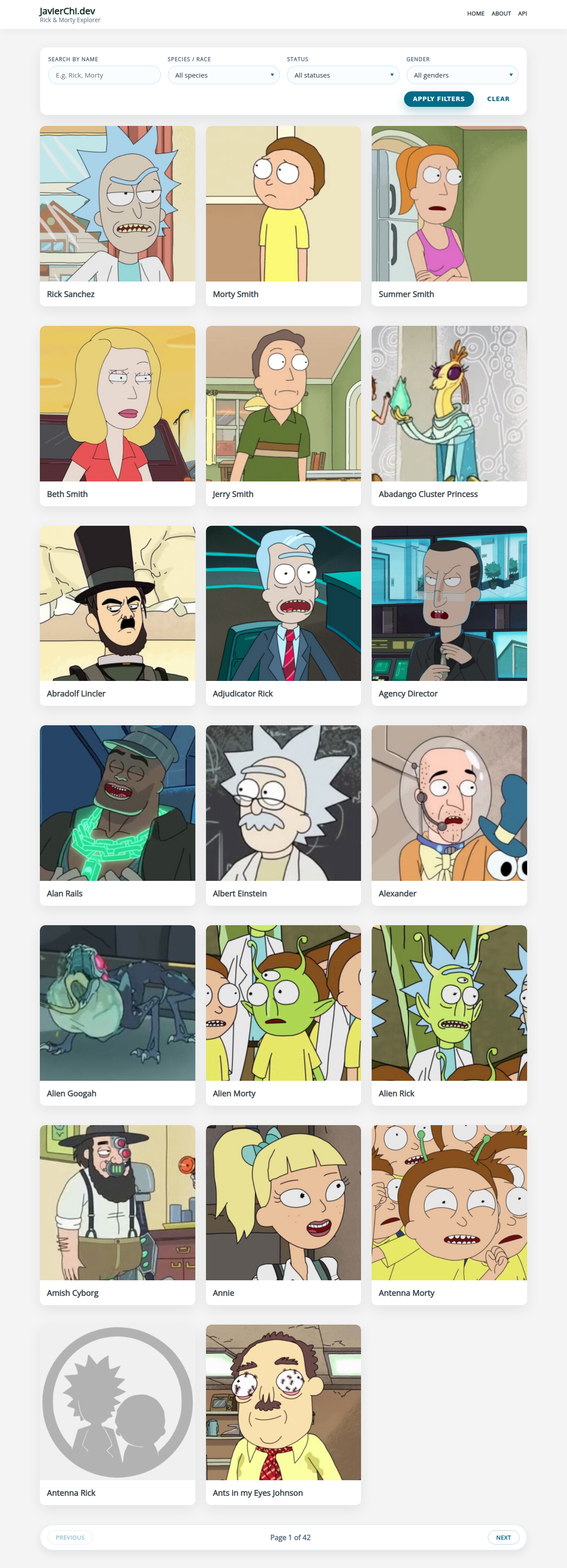
Task: Click the Previous pagination button
Action: tap(70, 1537)
